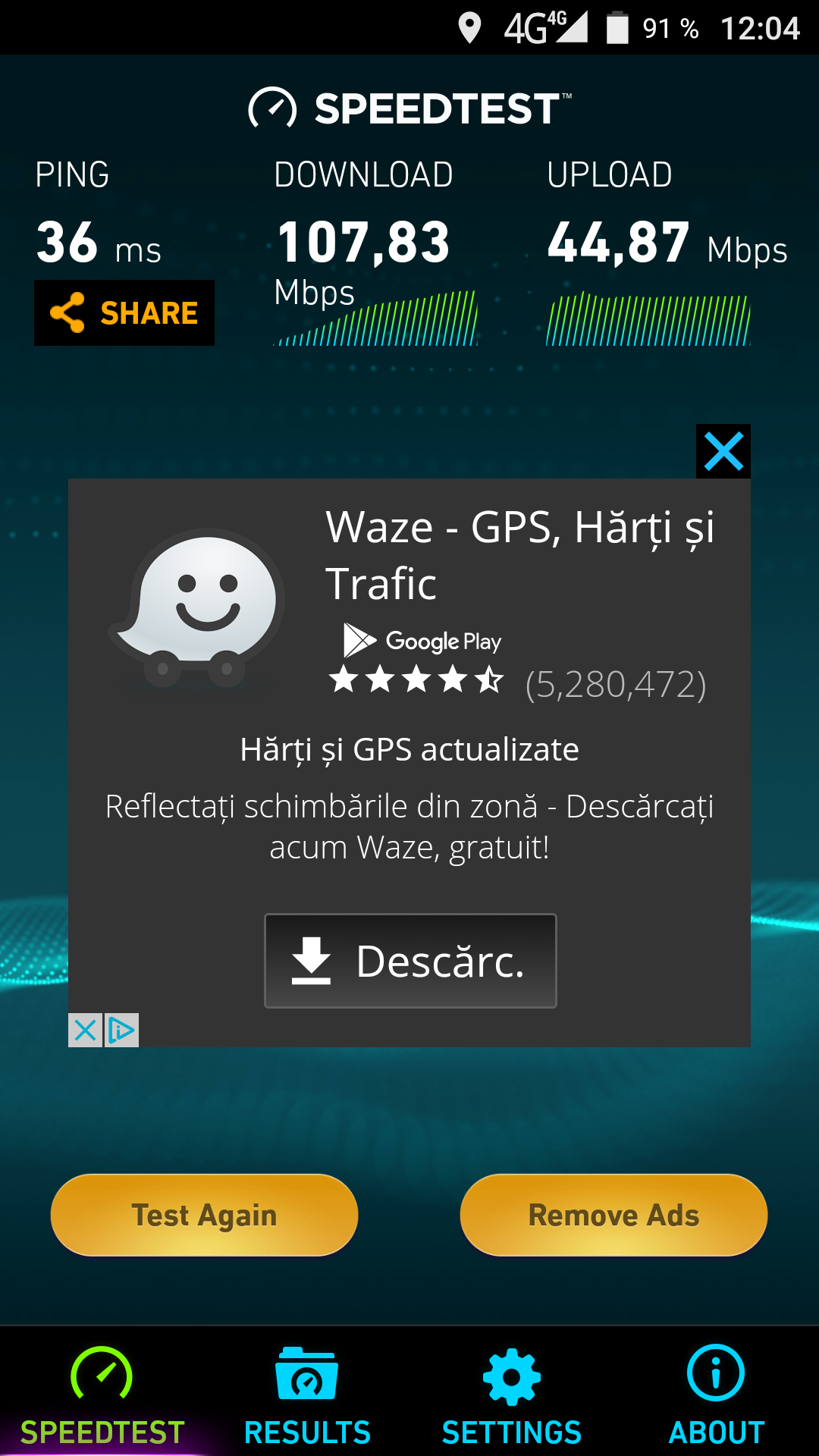Dismiss the ad via the small X icon
819x1456 pixels.
85,1030
